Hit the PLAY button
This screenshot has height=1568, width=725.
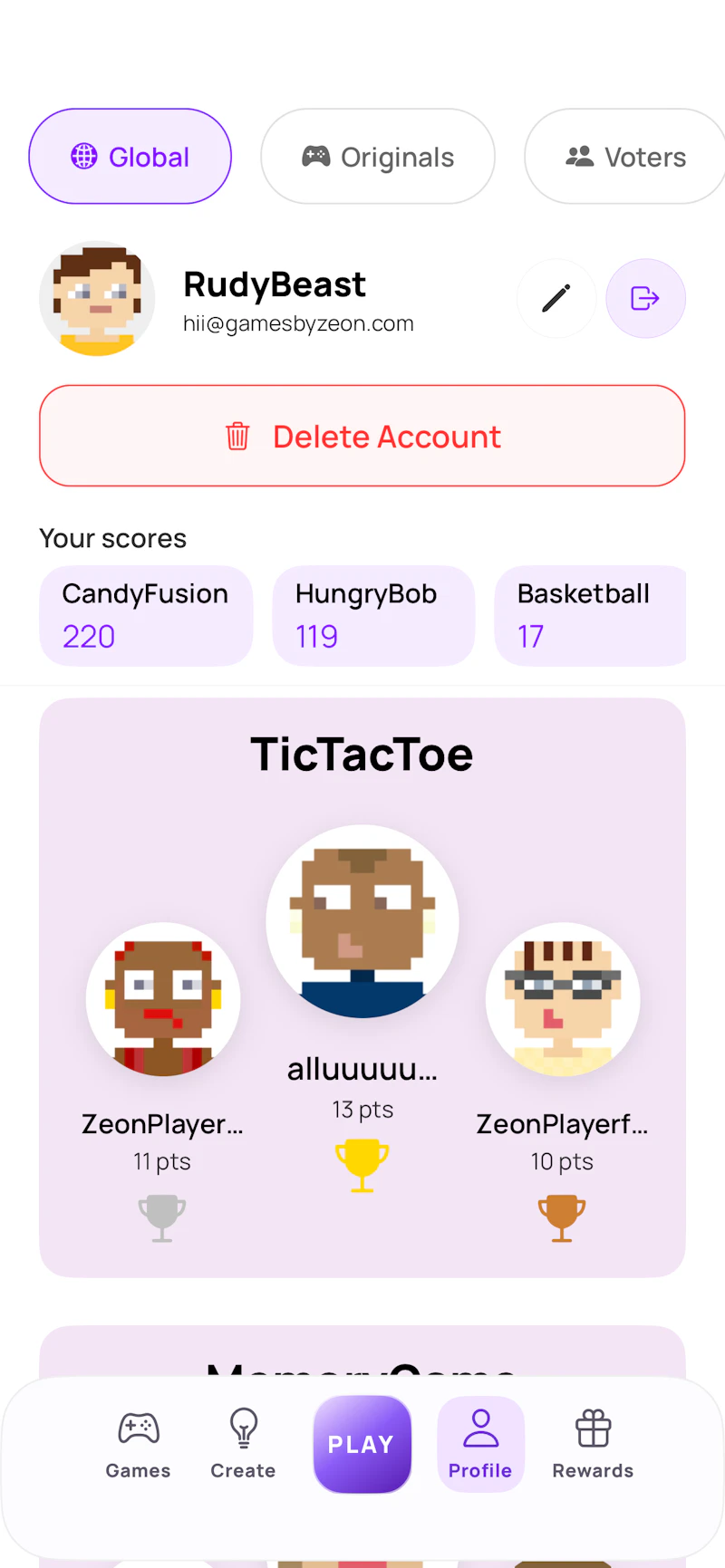pos(362,1444)
